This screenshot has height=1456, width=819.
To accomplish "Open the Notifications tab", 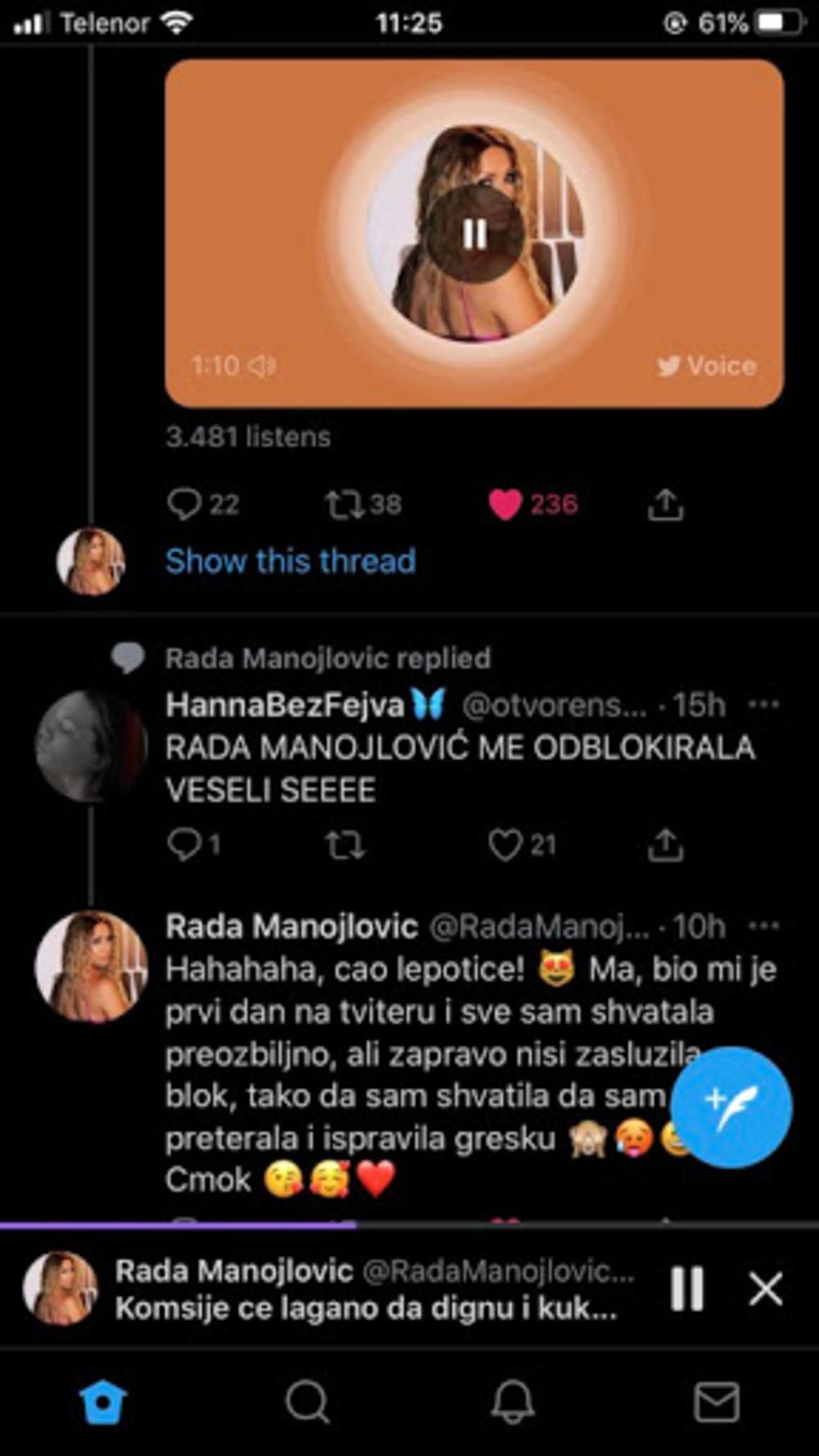I will pyautogui.click(x=513, y=1402).
